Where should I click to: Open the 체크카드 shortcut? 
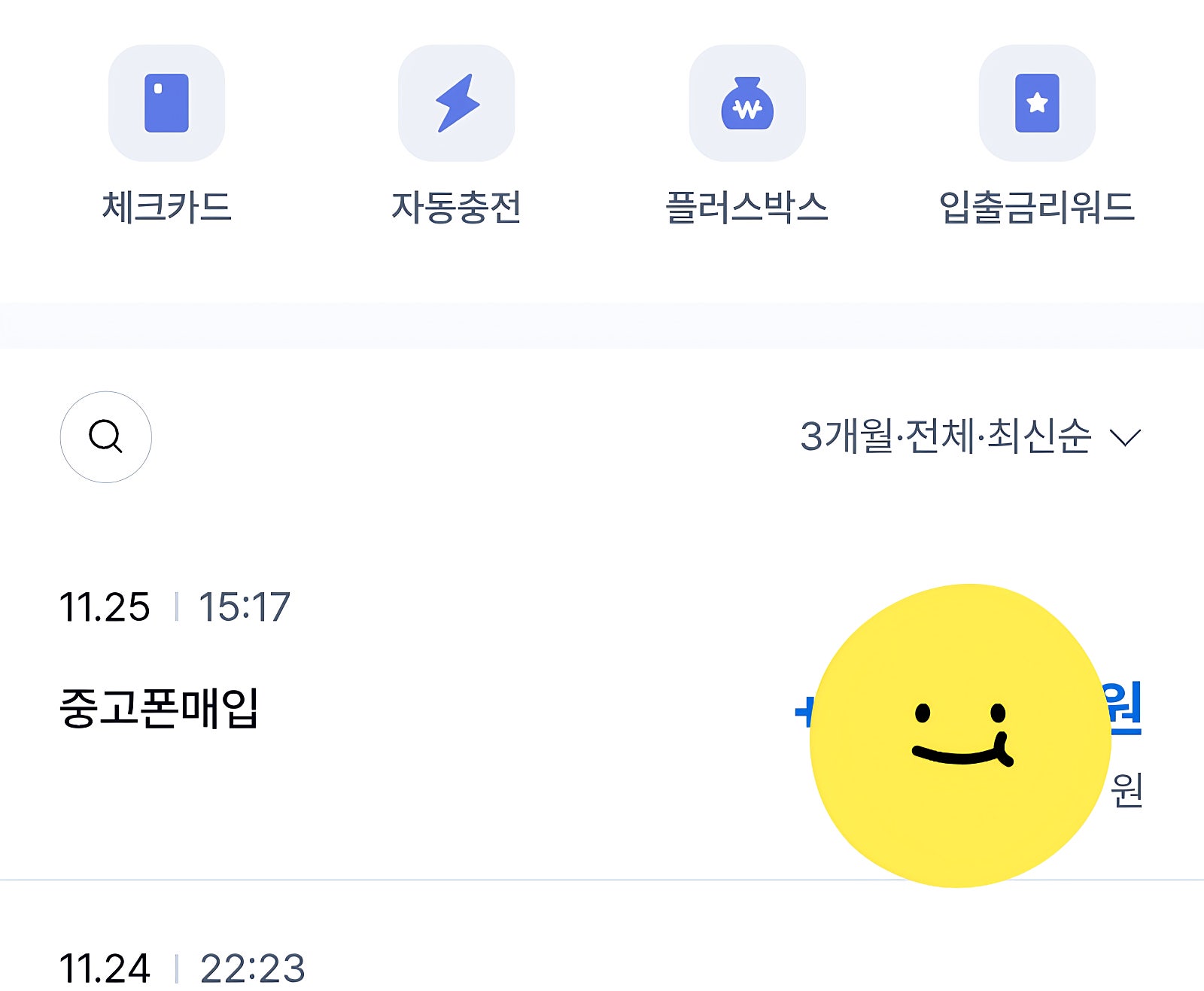pos(166,103)
